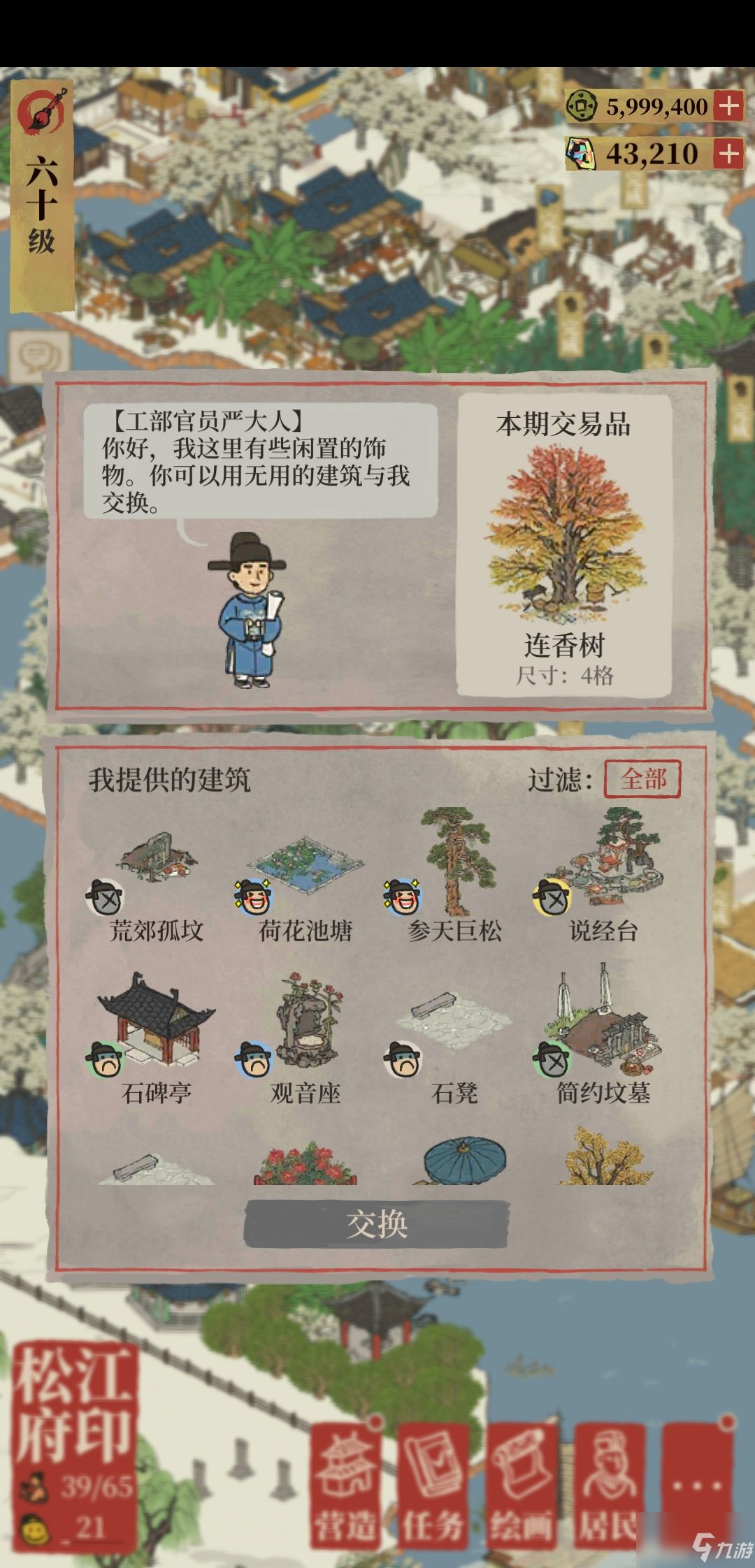Add more gems with plus button

[729, 153]
